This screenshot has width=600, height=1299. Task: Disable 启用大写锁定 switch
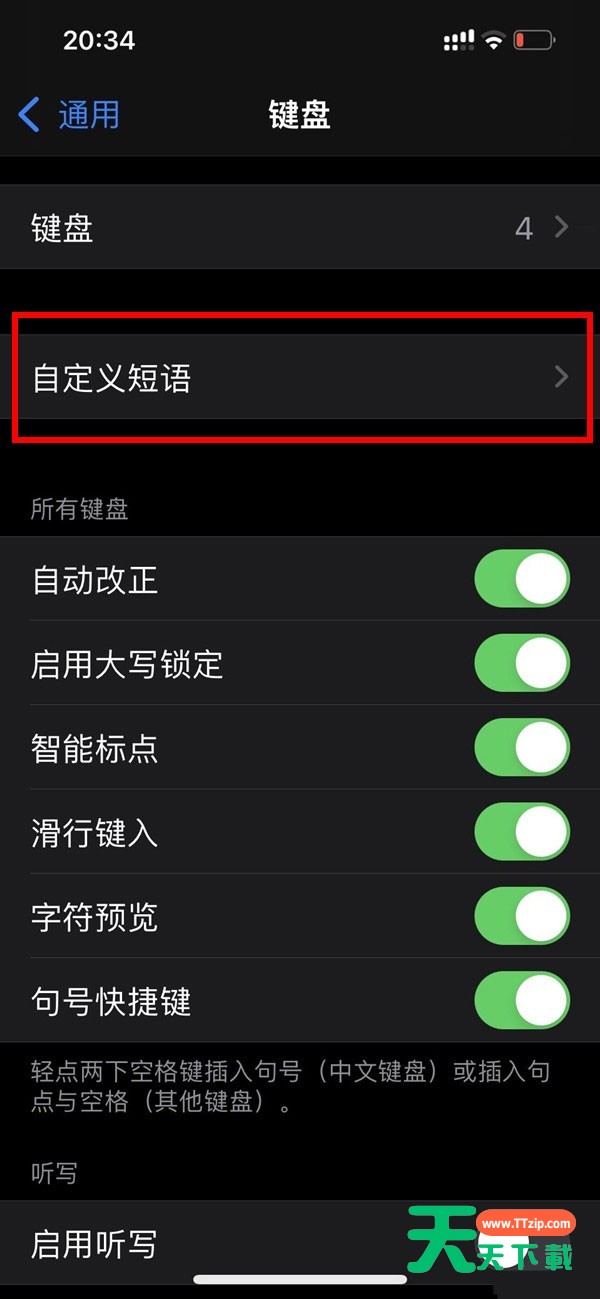click(522, 663)
